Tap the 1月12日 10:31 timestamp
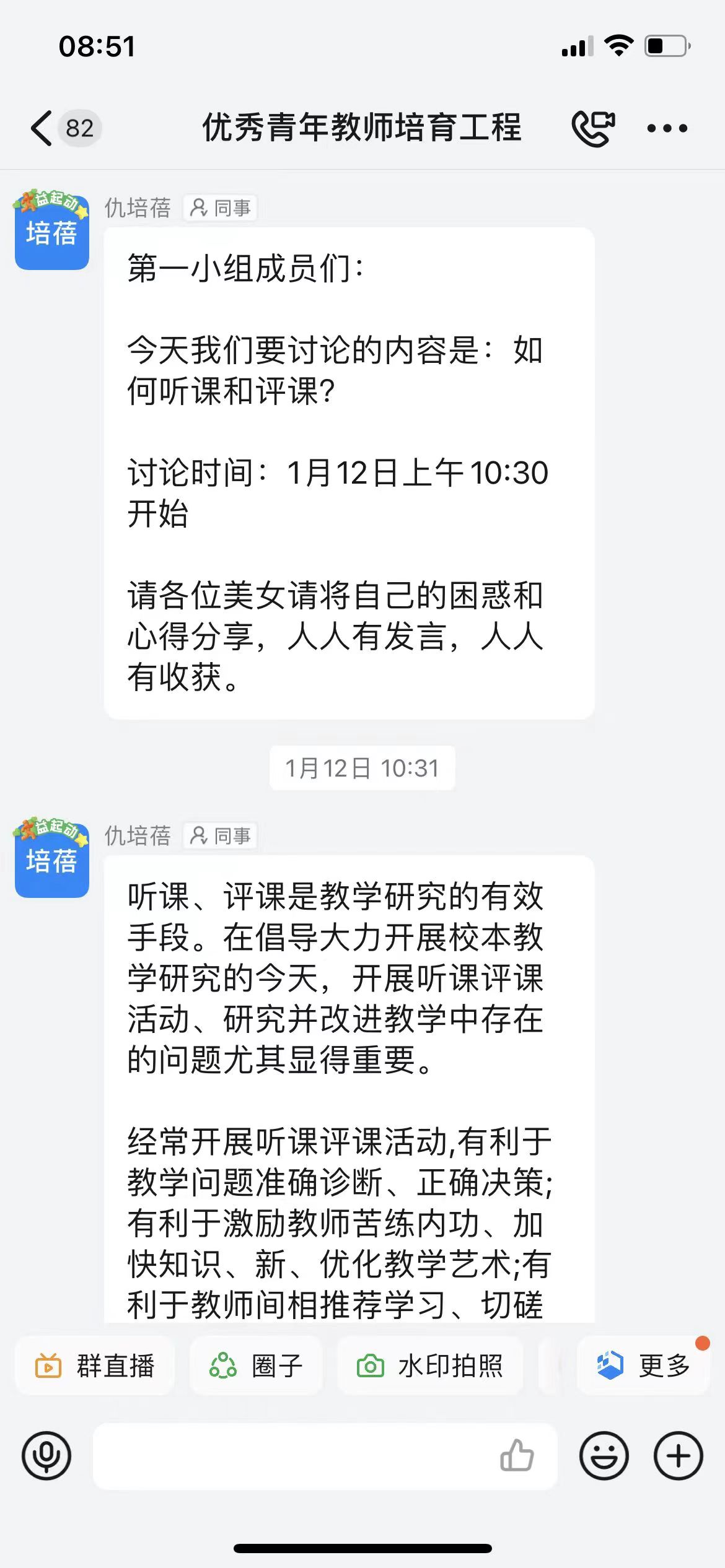Viewport: 725px width, 1568px height. coord(362,768)
